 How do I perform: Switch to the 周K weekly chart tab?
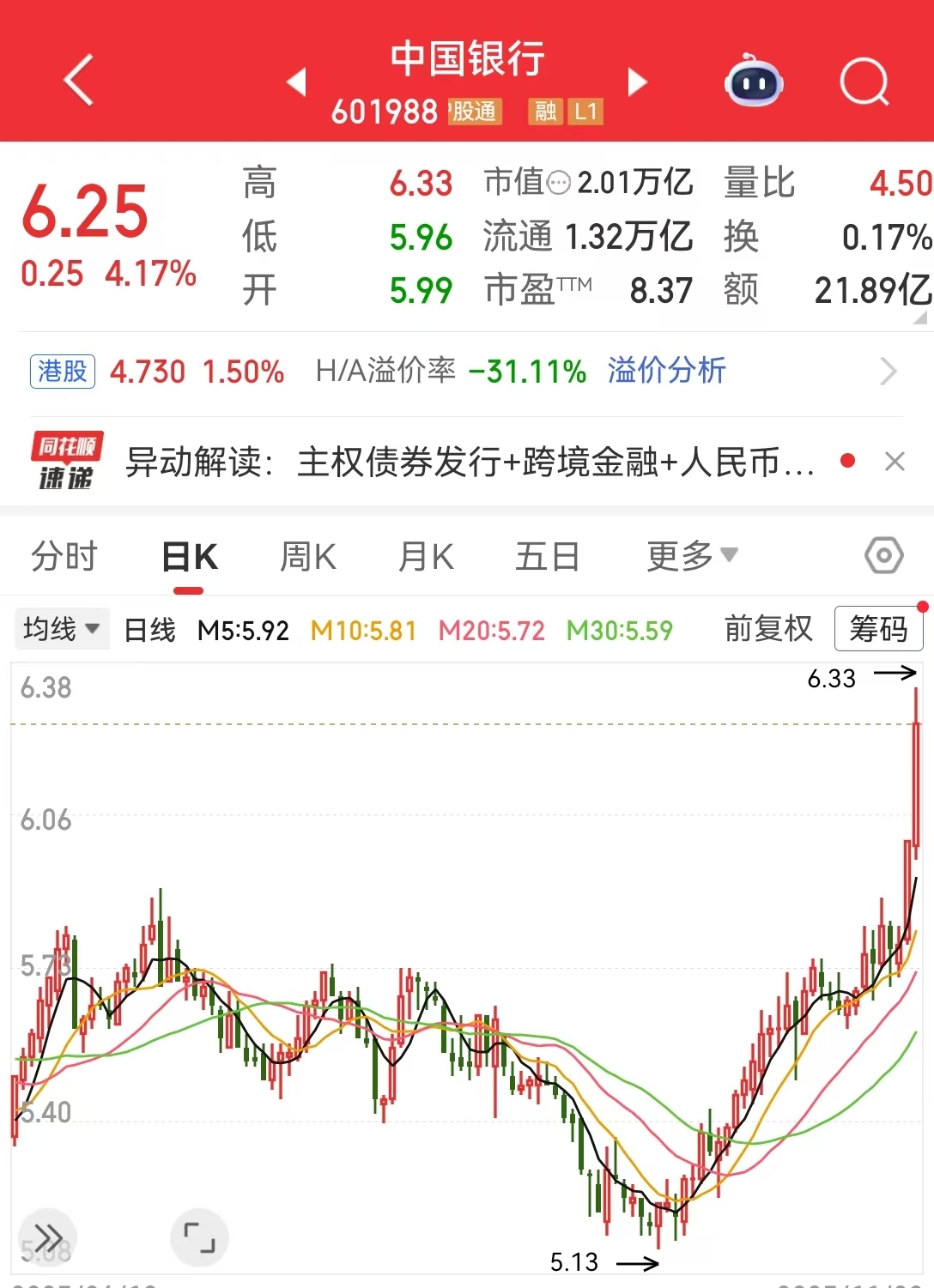point(306,556)
